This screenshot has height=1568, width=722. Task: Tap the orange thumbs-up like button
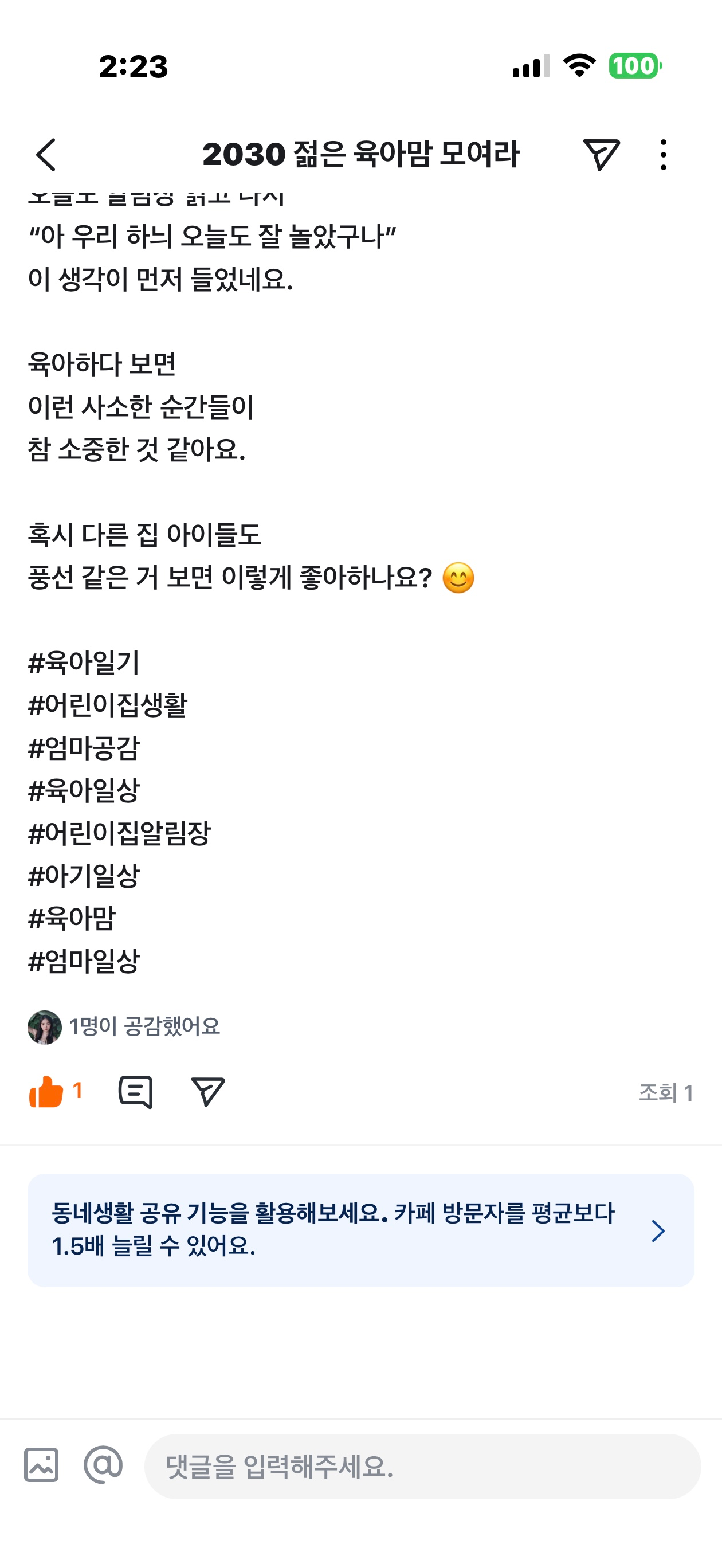(47, 1092)
